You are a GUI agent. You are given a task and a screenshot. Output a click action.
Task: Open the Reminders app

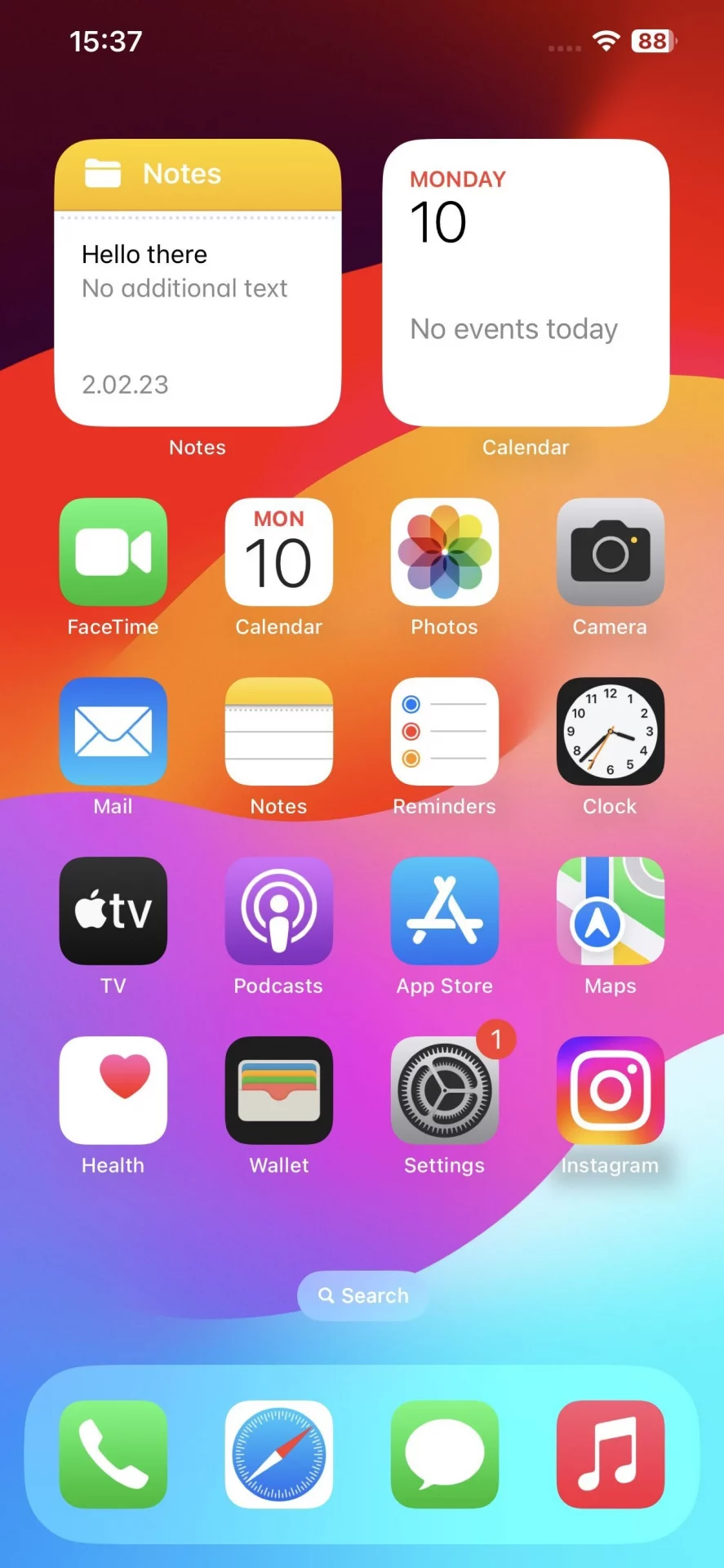(445, 731)
